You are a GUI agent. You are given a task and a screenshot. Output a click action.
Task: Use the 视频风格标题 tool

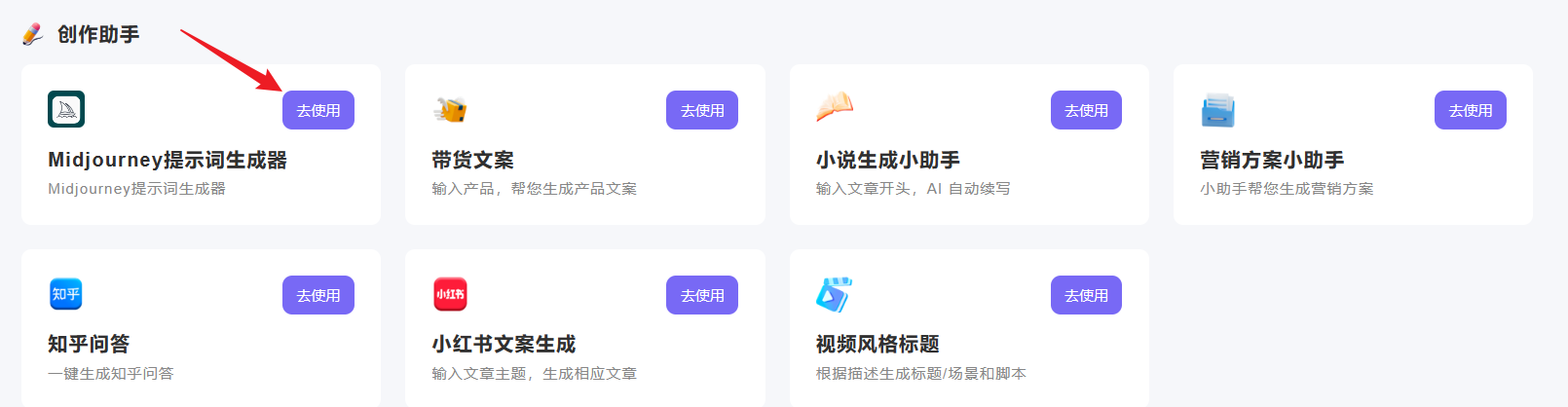click(x=1086, y=295)
